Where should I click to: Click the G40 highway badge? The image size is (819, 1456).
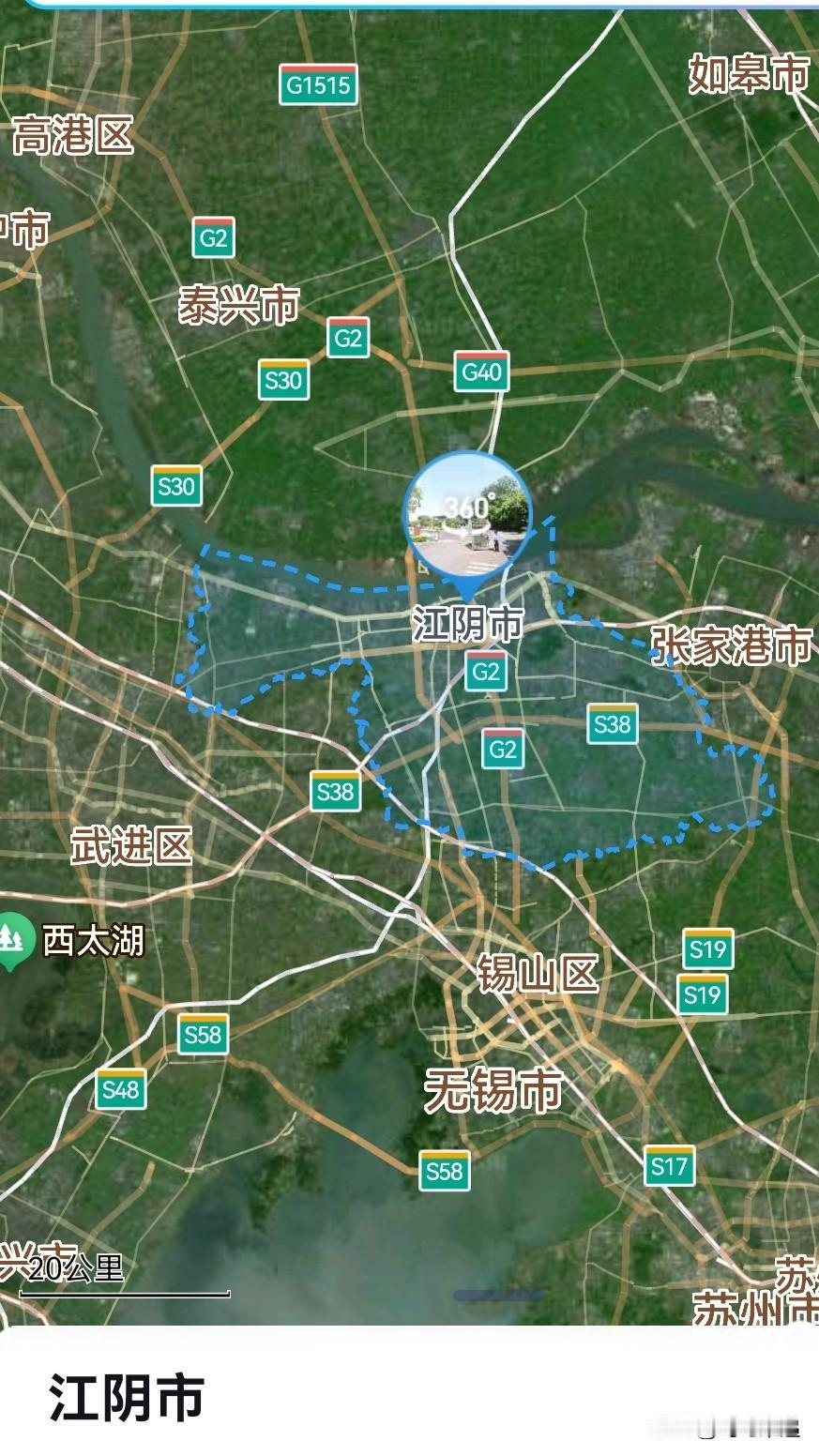point(481,372)
